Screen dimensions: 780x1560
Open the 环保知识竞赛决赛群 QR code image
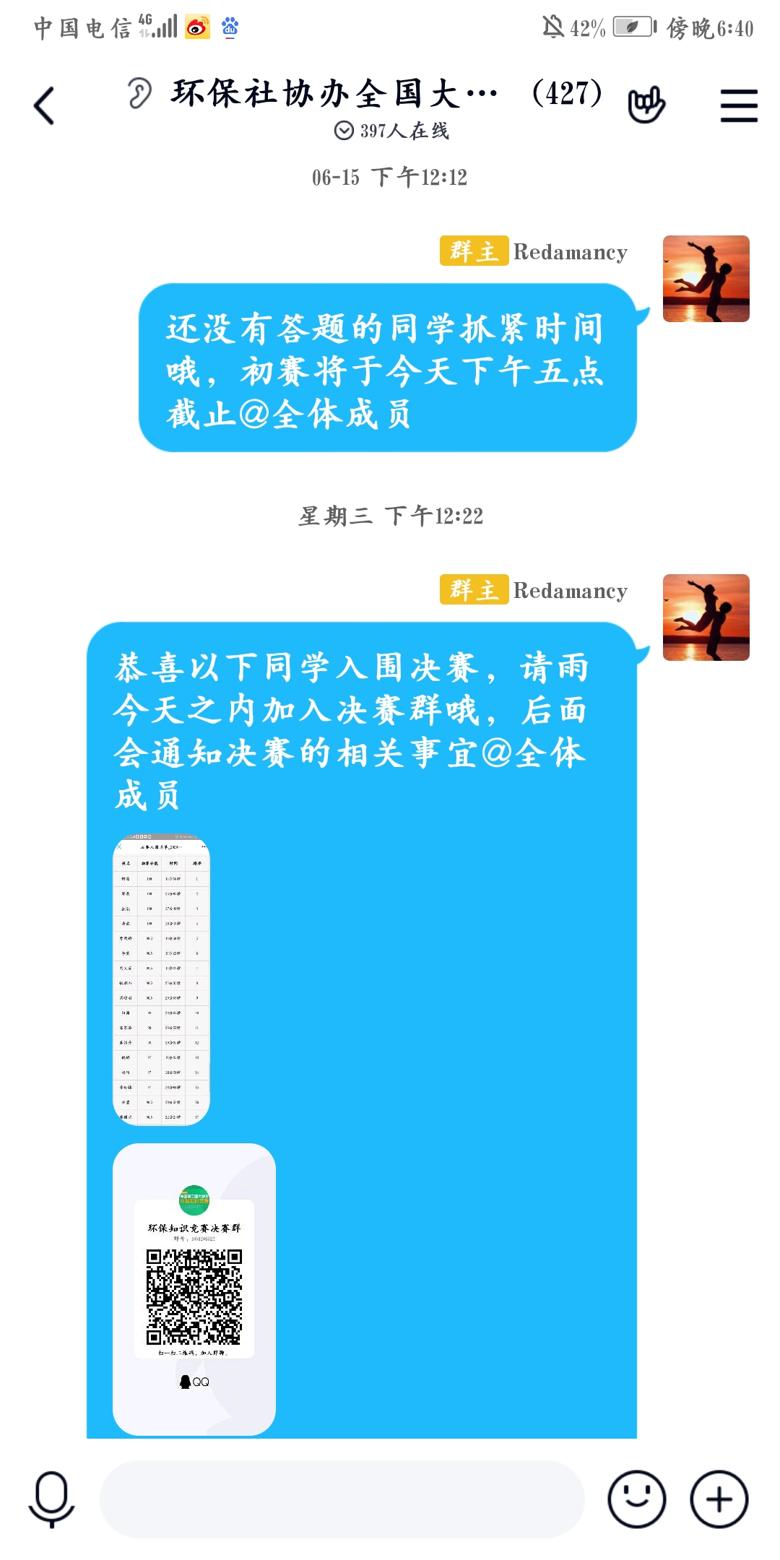[194, 1288]
